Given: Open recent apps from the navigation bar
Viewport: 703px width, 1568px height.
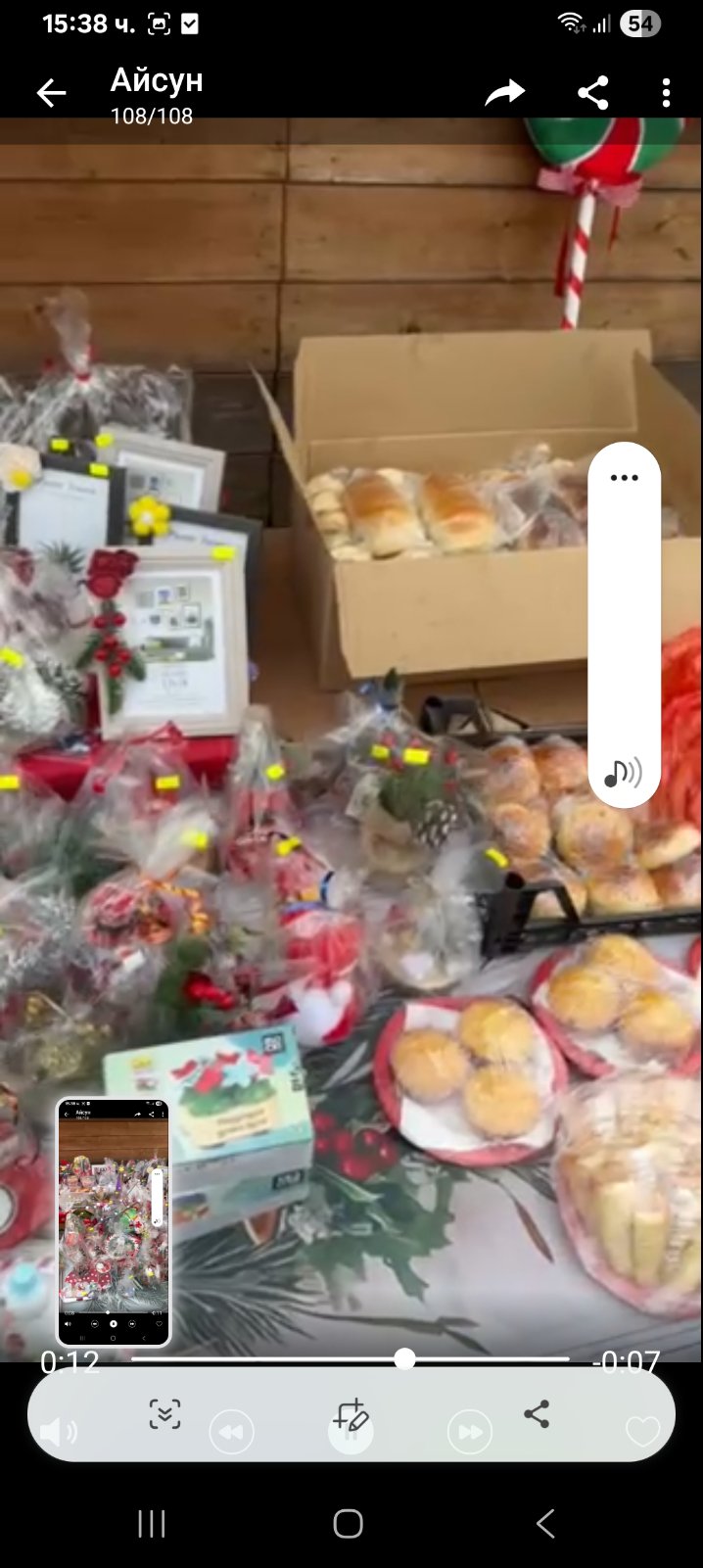Looking at the screenshot, I should (x=152, y=1524).
